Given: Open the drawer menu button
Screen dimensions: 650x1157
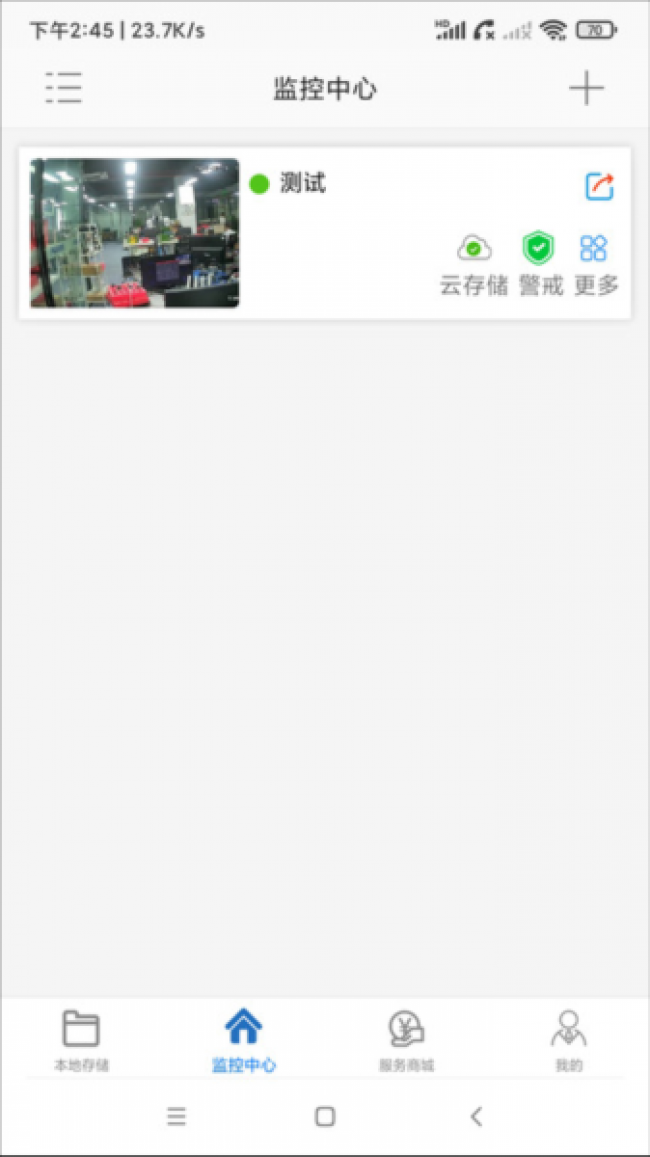Looking at the screenshot, I should [63, 89].
